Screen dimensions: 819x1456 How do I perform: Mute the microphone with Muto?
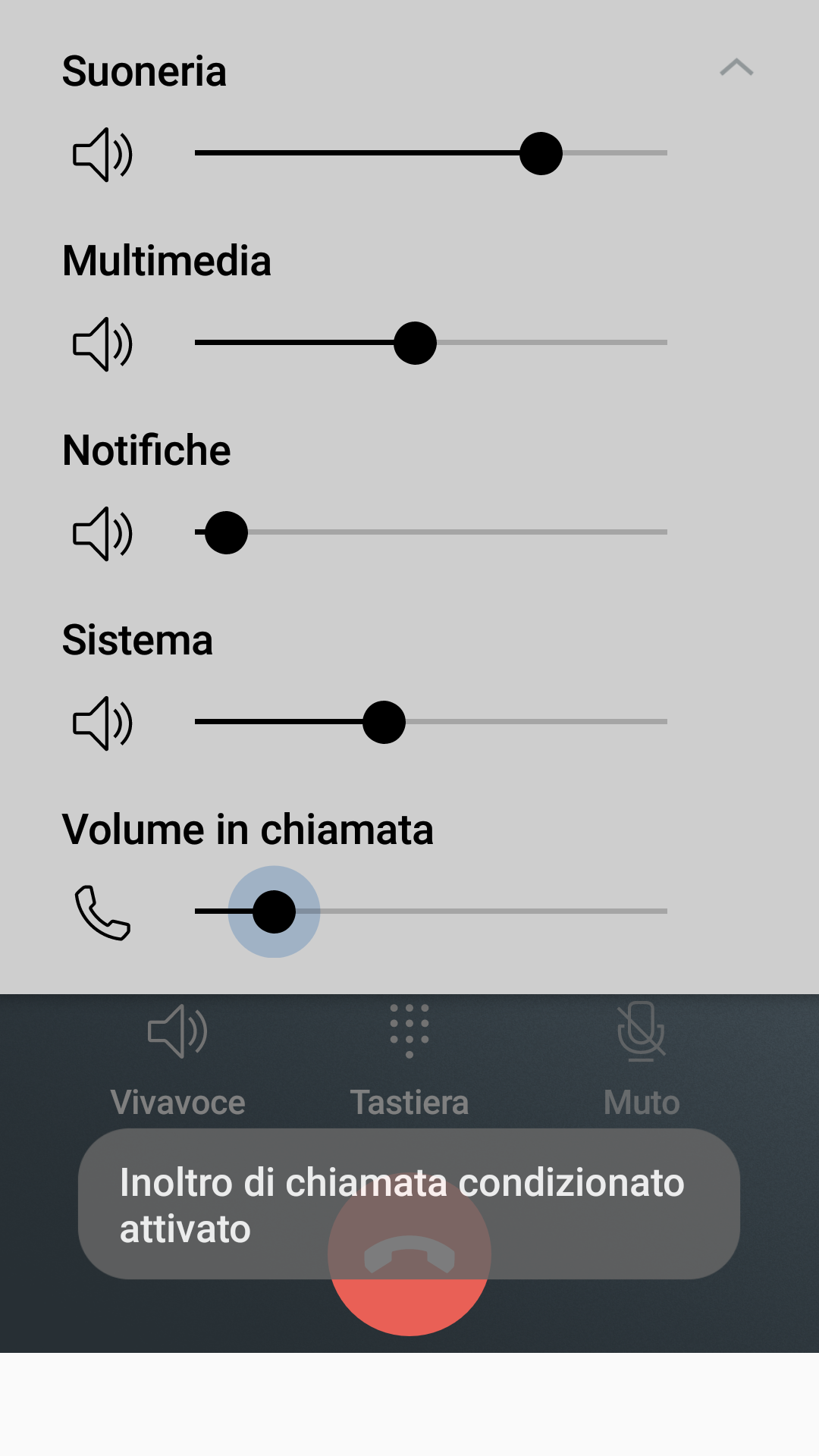642,1058
